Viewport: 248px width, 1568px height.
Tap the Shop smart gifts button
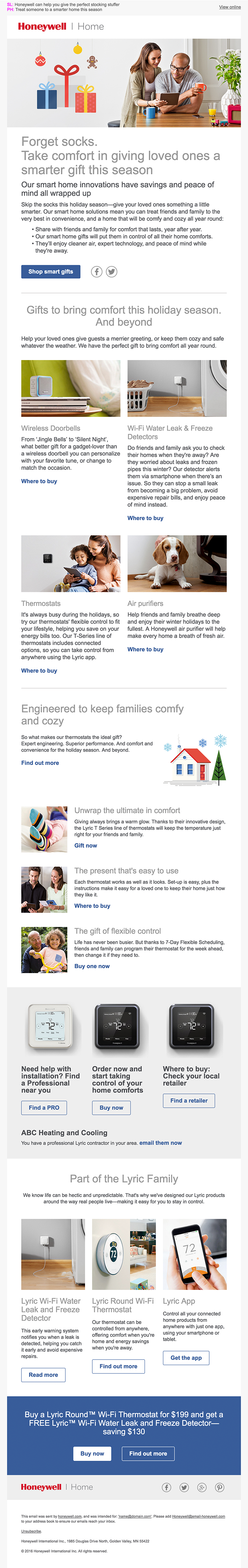coord(50,271)
